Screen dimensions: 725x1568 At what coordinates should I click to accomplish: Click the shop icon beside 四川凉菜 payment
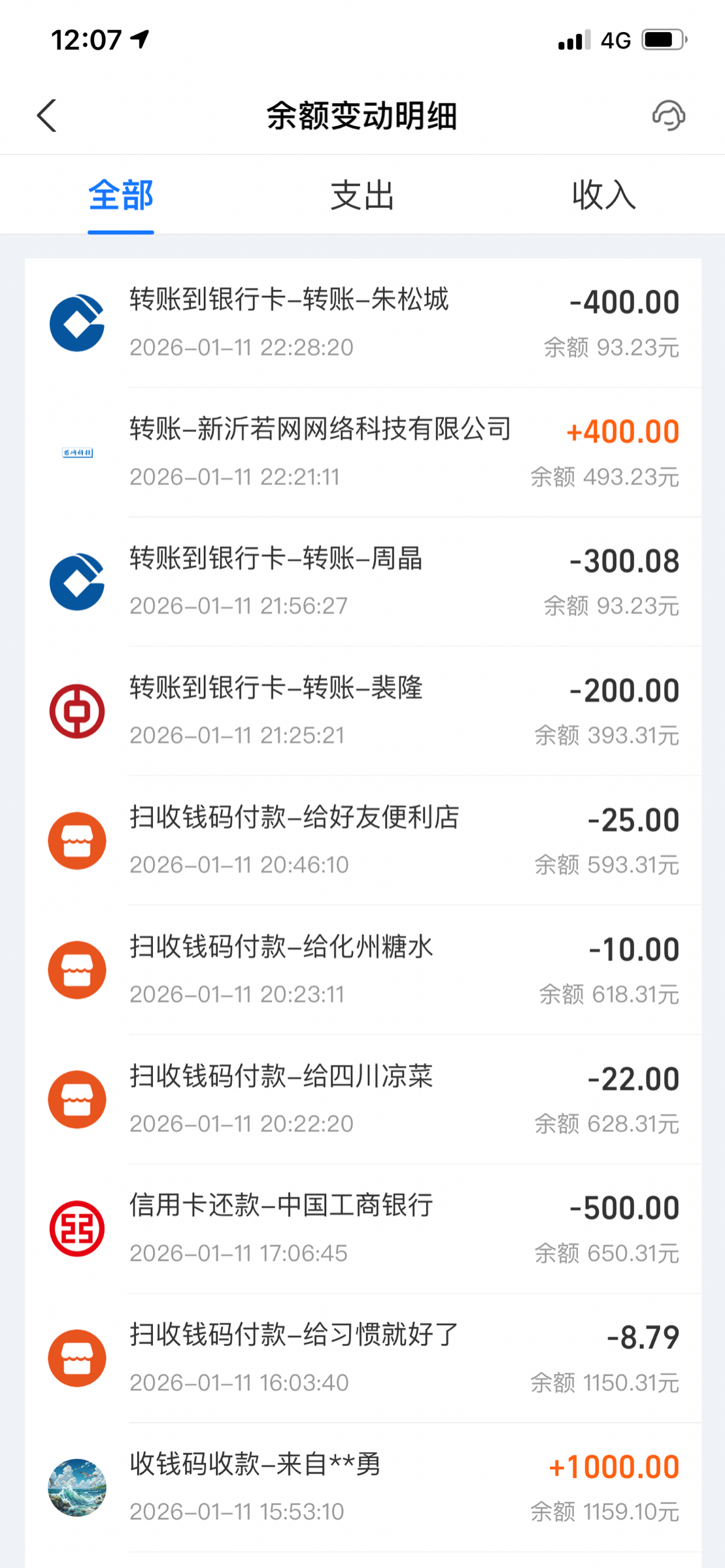point(76,1099)
